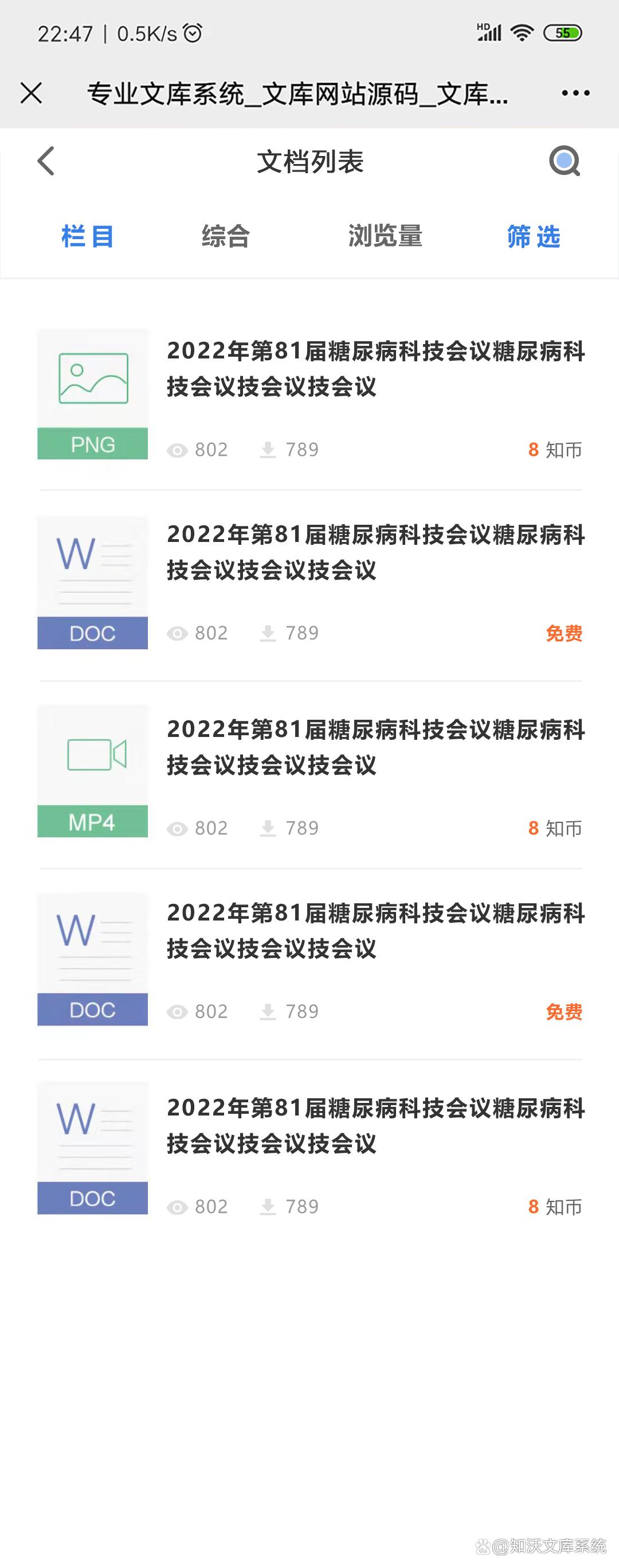The width and height of the screenshot is (619, 1568).
Task: Switch to the 浏览量 tab
Action: tap(386, 238)
